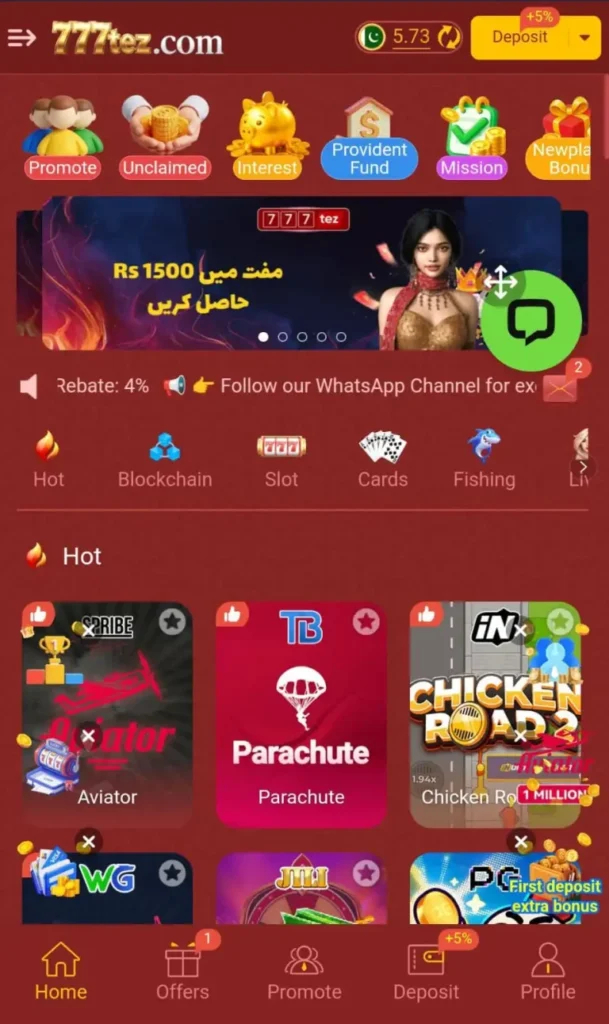Launch the Aviator game
The image size is (609, 1024).
coord(107,715)
